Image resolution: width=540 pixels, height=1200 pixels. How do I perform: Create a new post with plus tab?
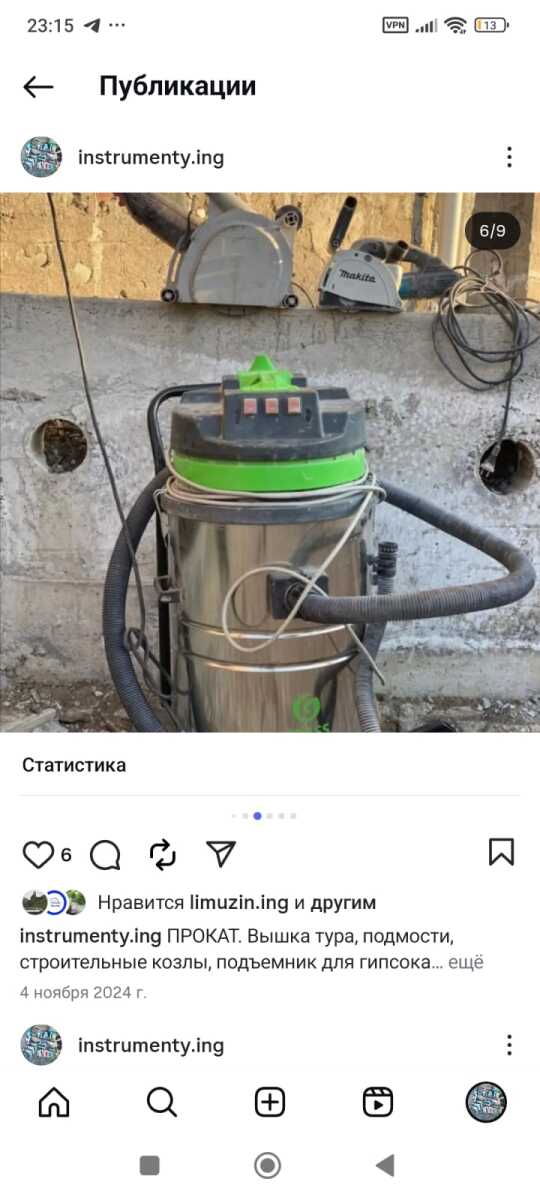[270, 1103]
